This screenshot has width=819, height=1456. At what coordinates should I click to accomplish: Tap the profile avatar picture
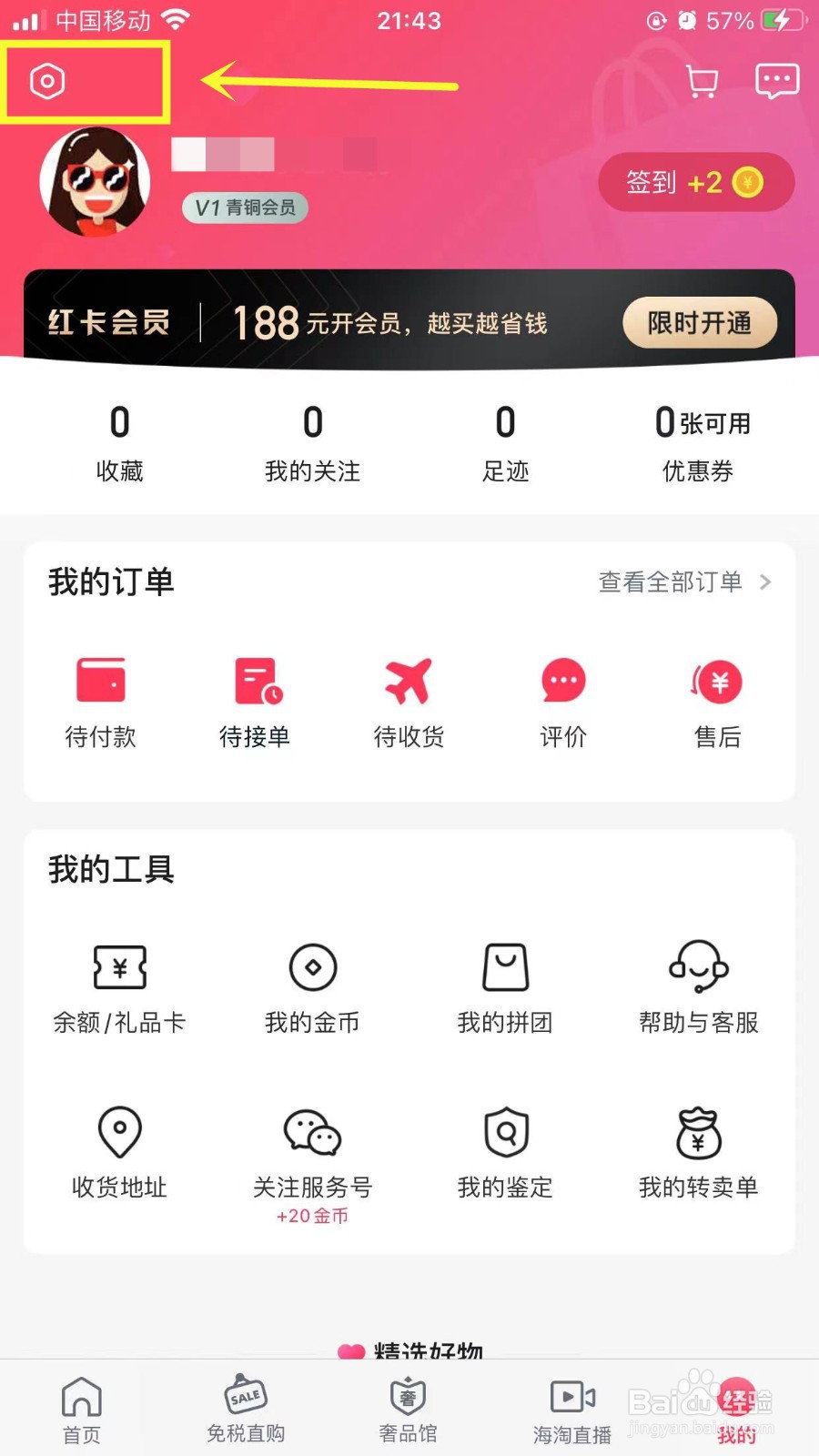coord(95,180)
